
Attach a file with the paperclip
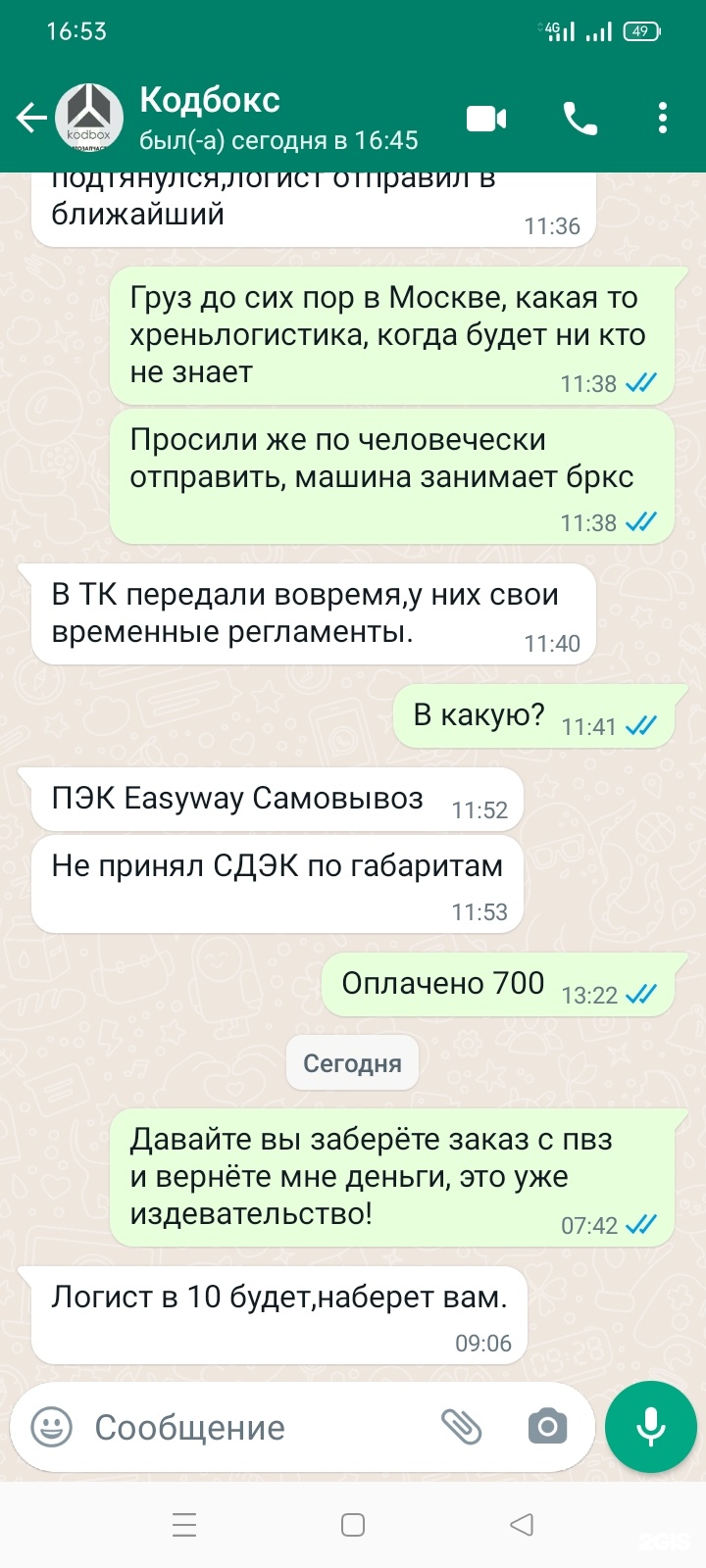(x=462, y=1427)
